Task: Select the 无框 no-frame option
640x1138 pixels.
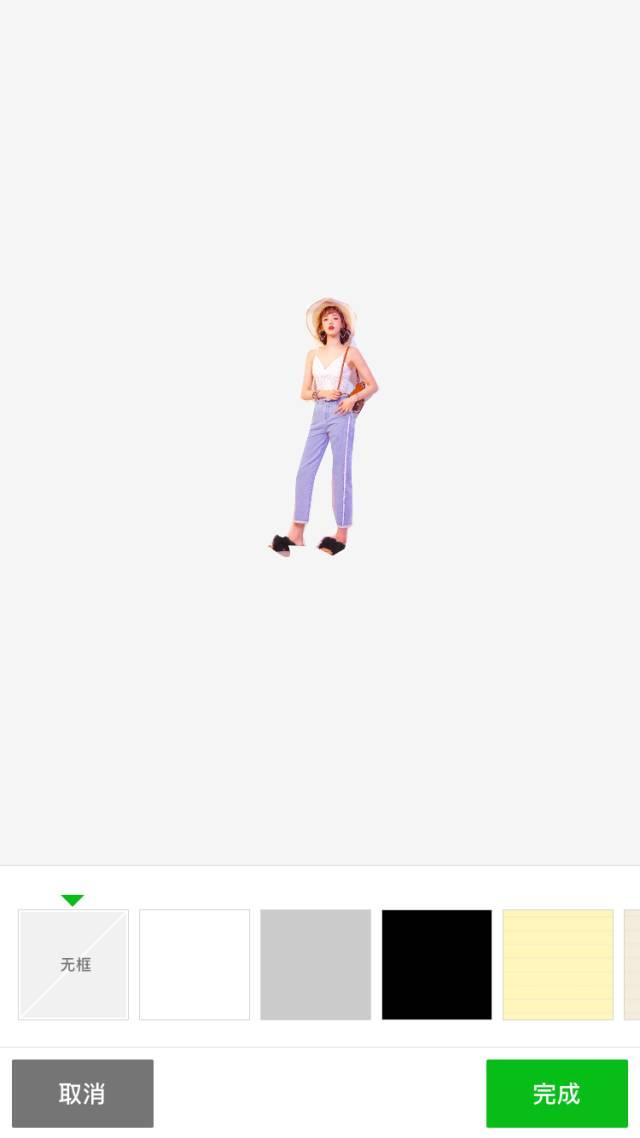Action: click(x=73, y=964)
